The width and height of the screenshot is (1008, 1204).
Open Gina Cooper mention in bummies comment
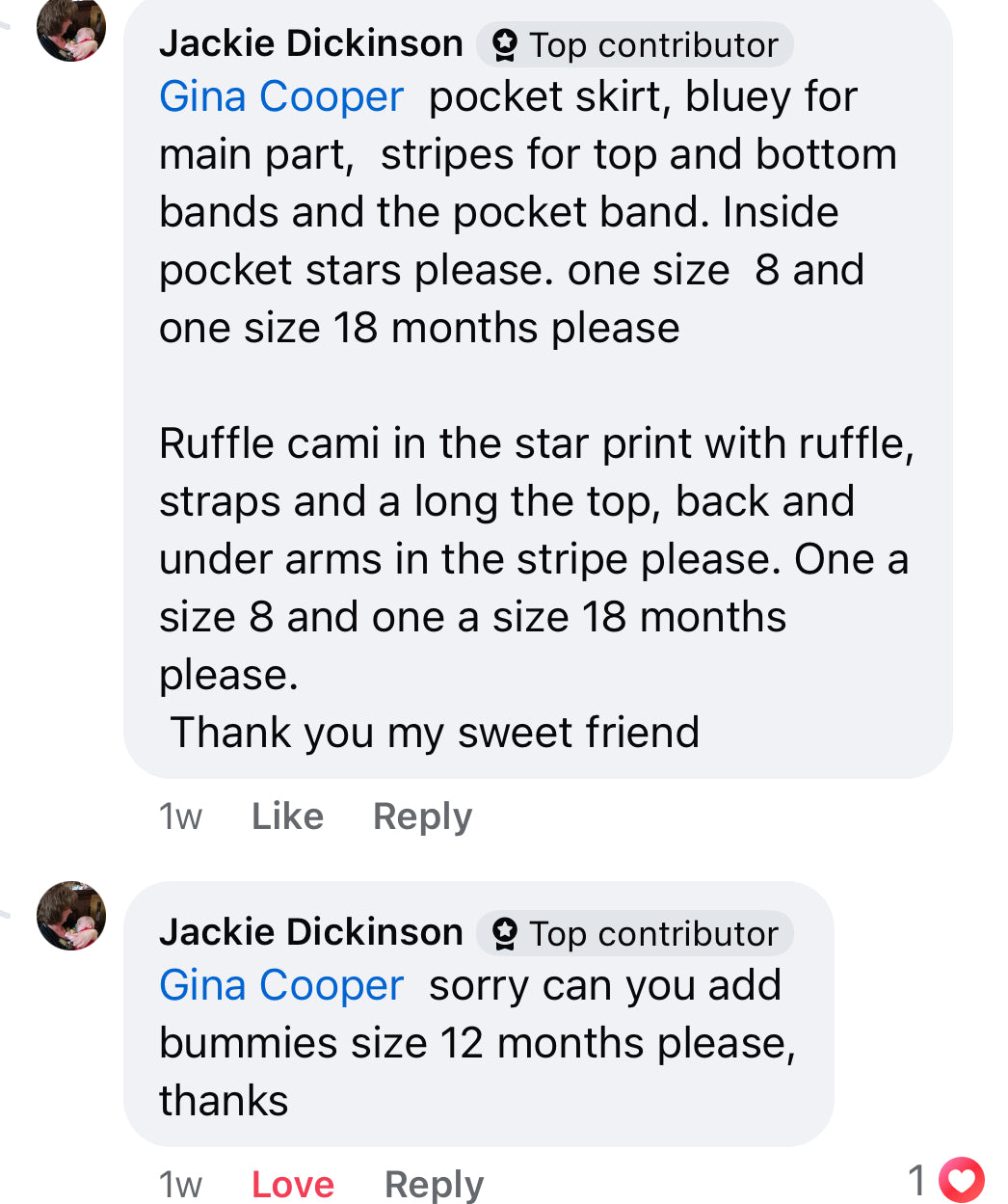(x=281, y=985)
